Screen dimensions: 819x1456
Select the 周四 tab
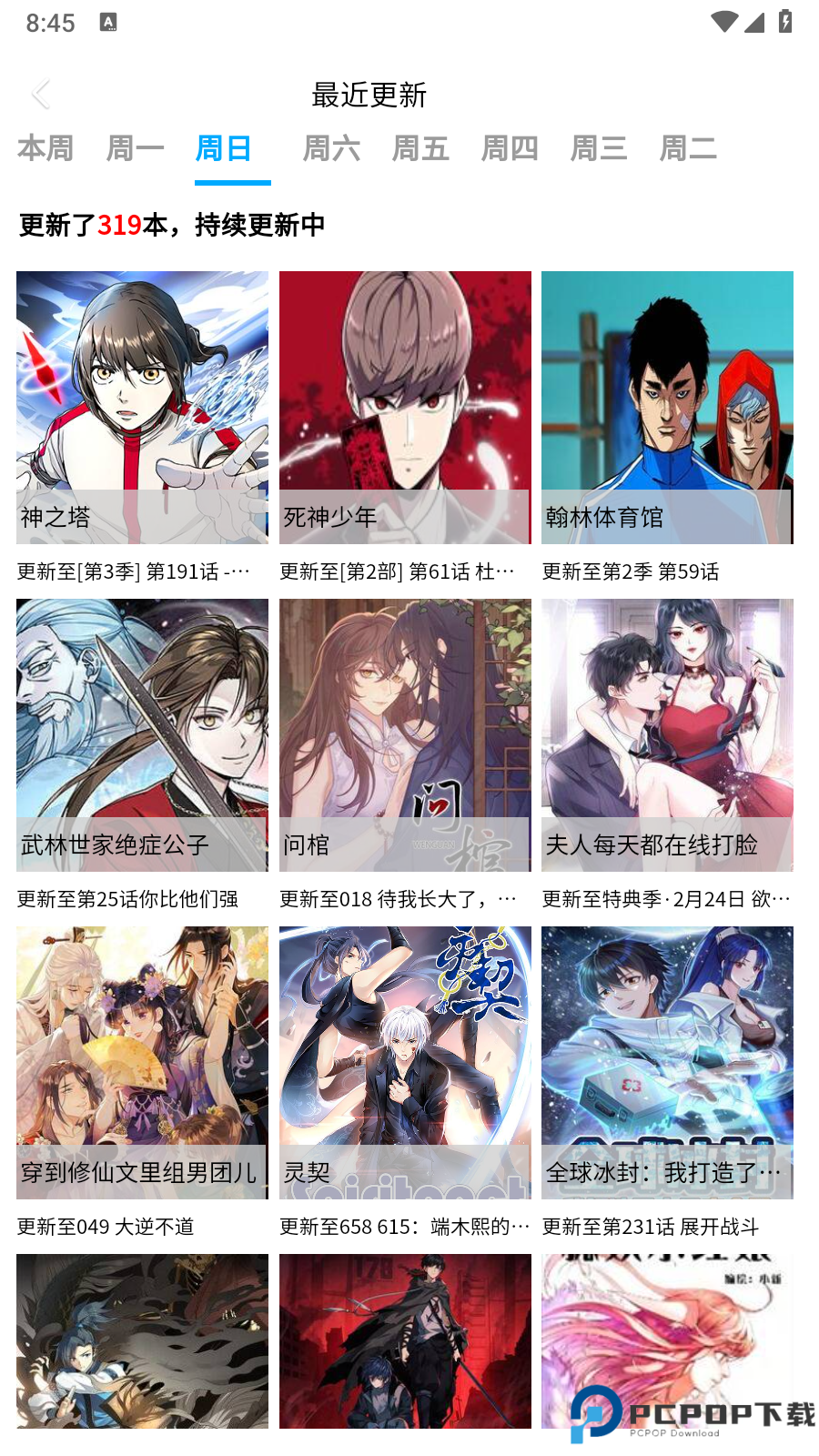pyautogui.click(x=510, y=148)
